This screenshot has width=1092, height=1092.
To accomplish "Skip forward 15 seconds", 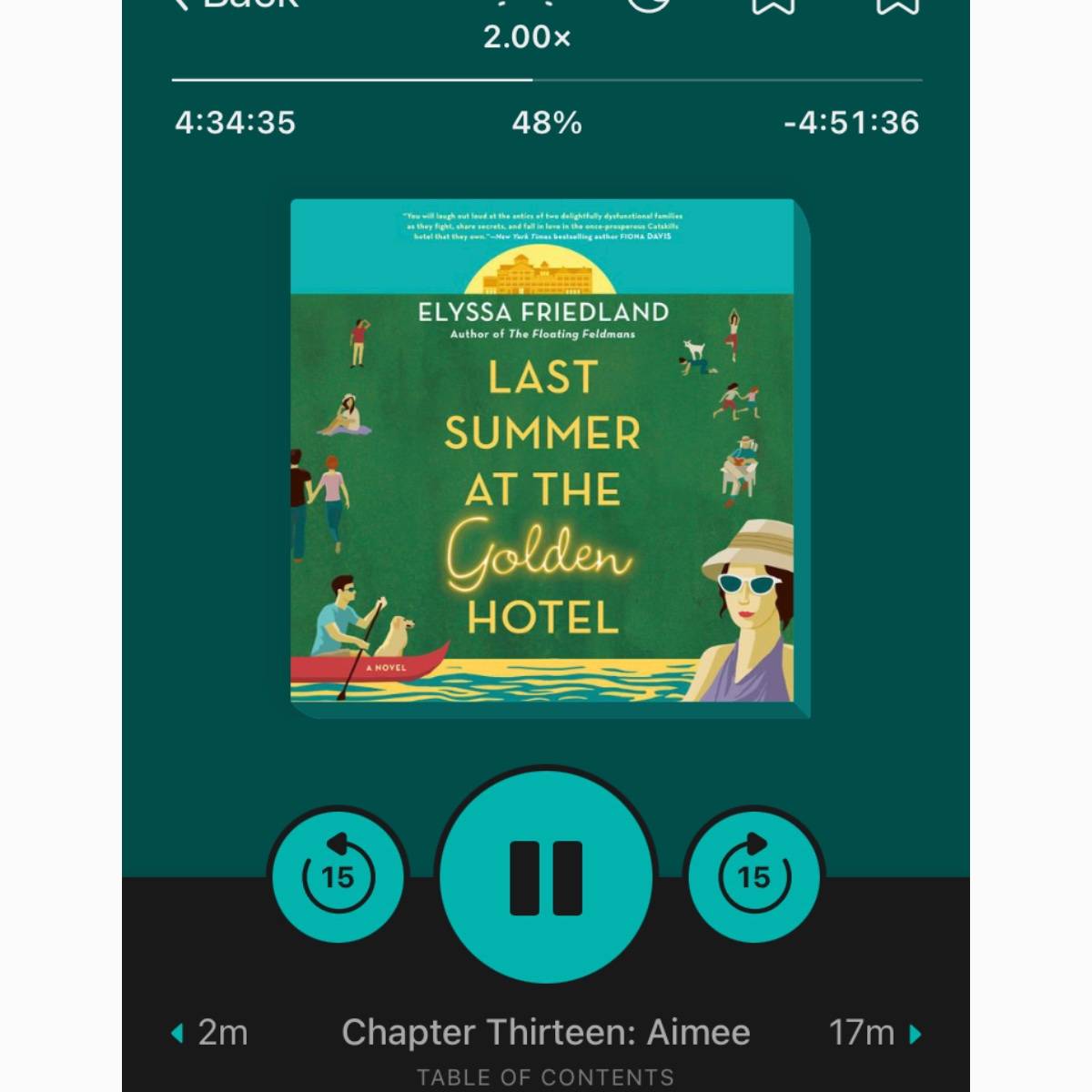I will (x=754, y=877).
